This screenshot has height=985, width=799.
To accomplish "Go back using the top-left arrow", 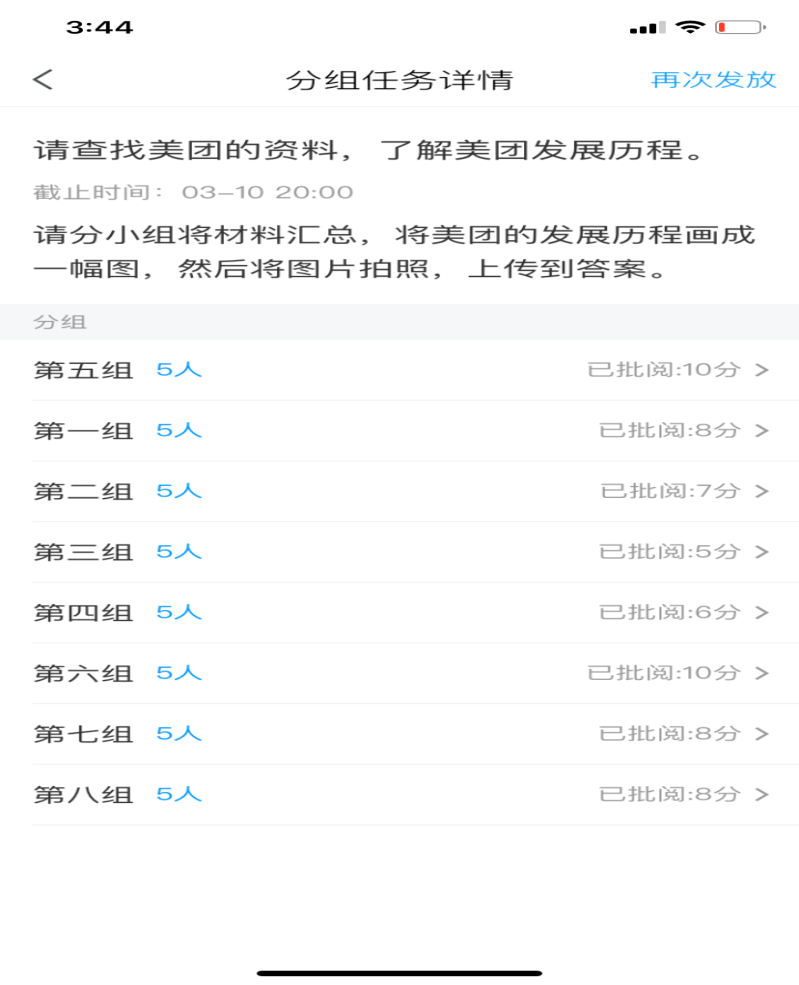I will coord(42,80).
